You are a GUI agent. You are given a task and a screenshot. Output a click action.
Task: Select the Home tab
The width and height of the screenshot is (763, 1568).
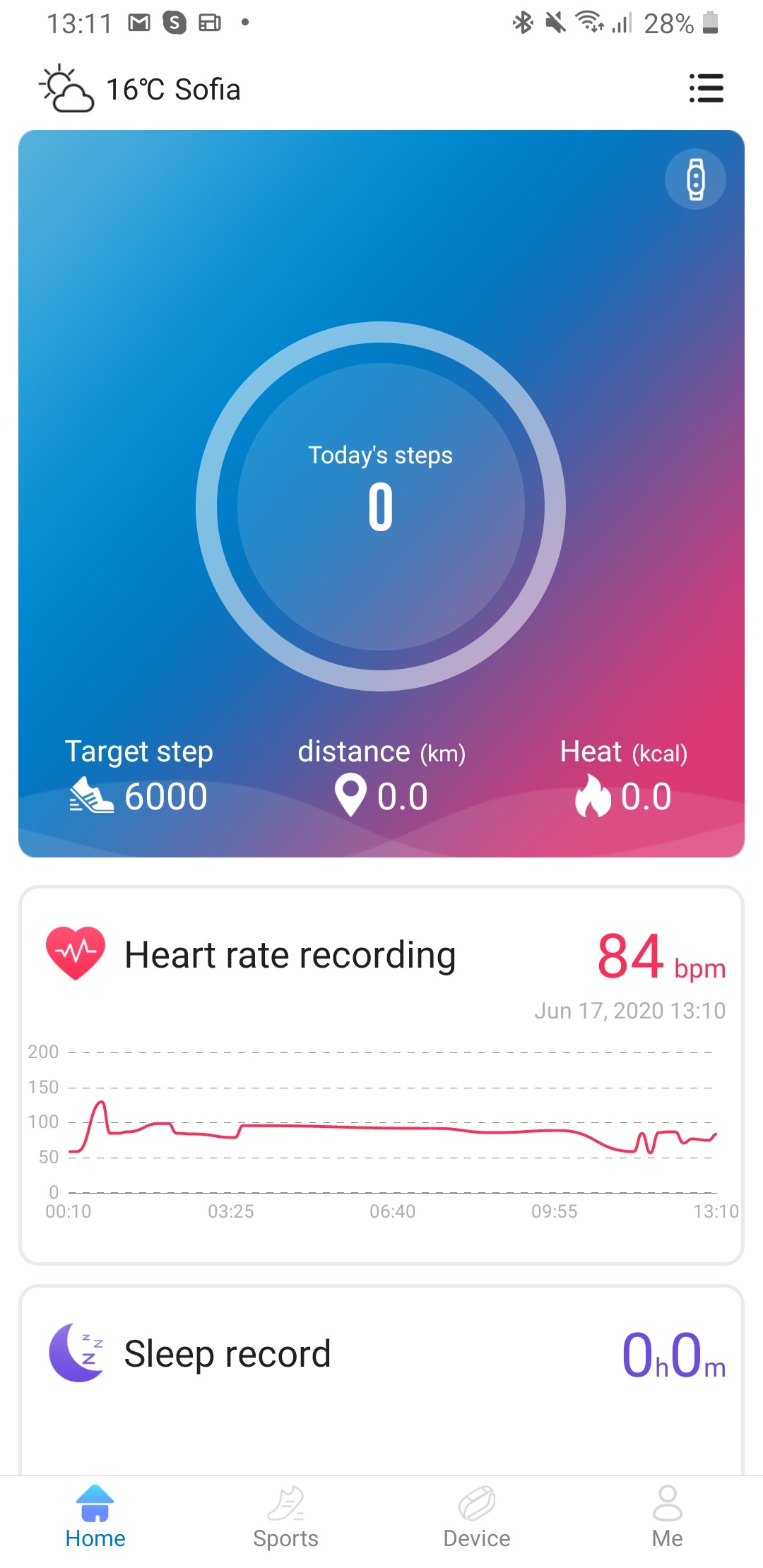click(95, 1517)
